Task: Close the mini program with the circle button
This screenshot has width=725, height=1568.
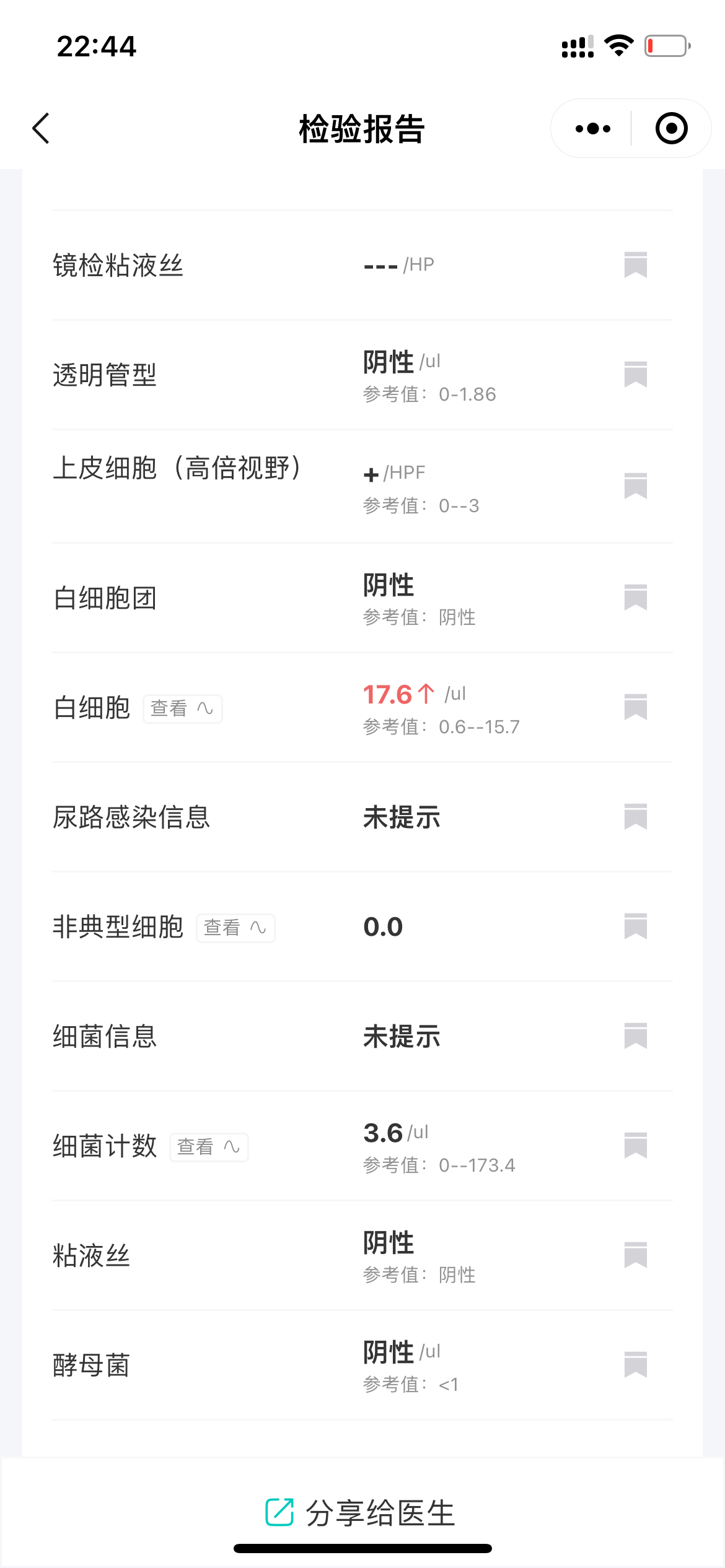Action: (672, 128)
